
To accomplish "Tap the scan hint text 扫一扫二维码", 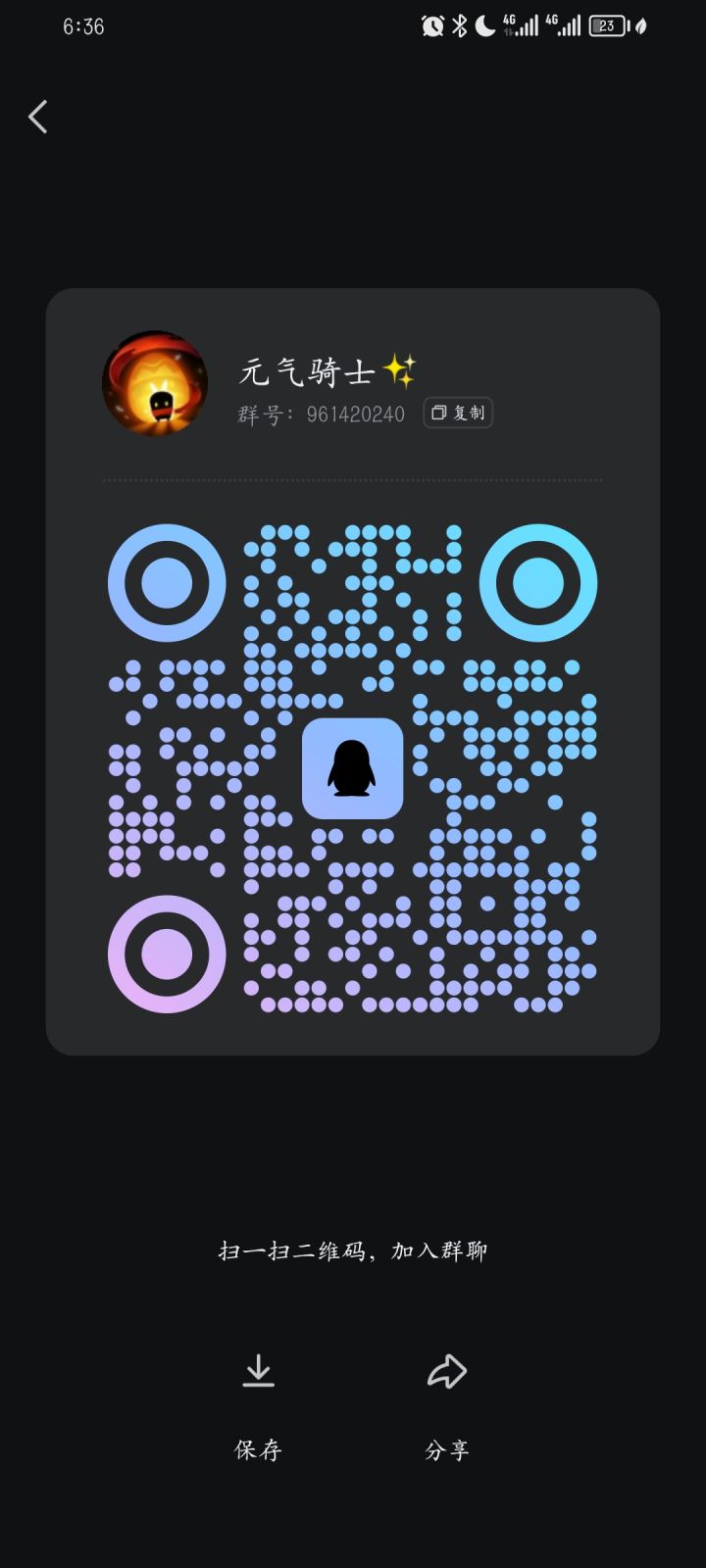I will 353,1249.
